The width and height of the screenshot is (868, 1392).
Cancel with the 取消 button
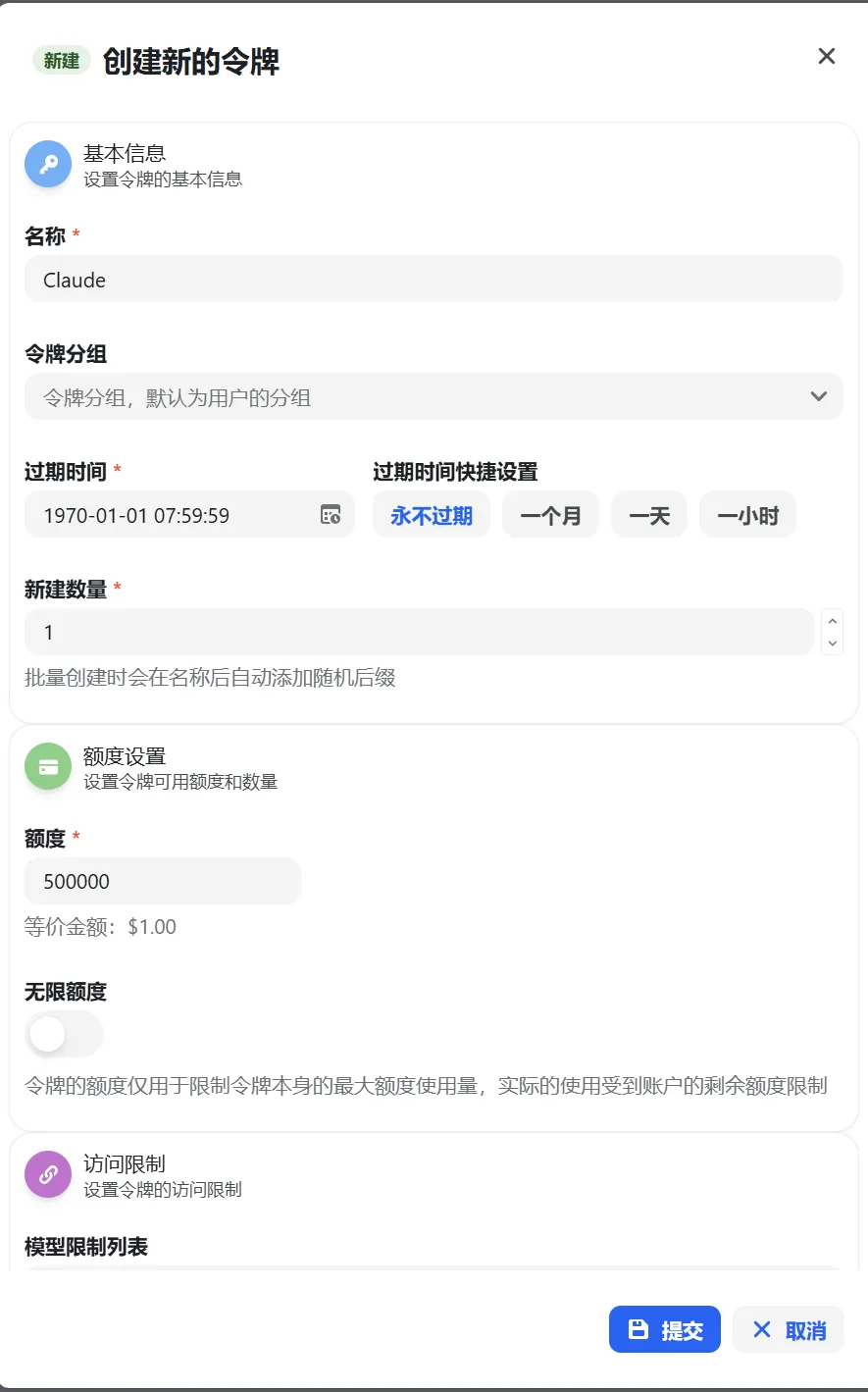789,1329
